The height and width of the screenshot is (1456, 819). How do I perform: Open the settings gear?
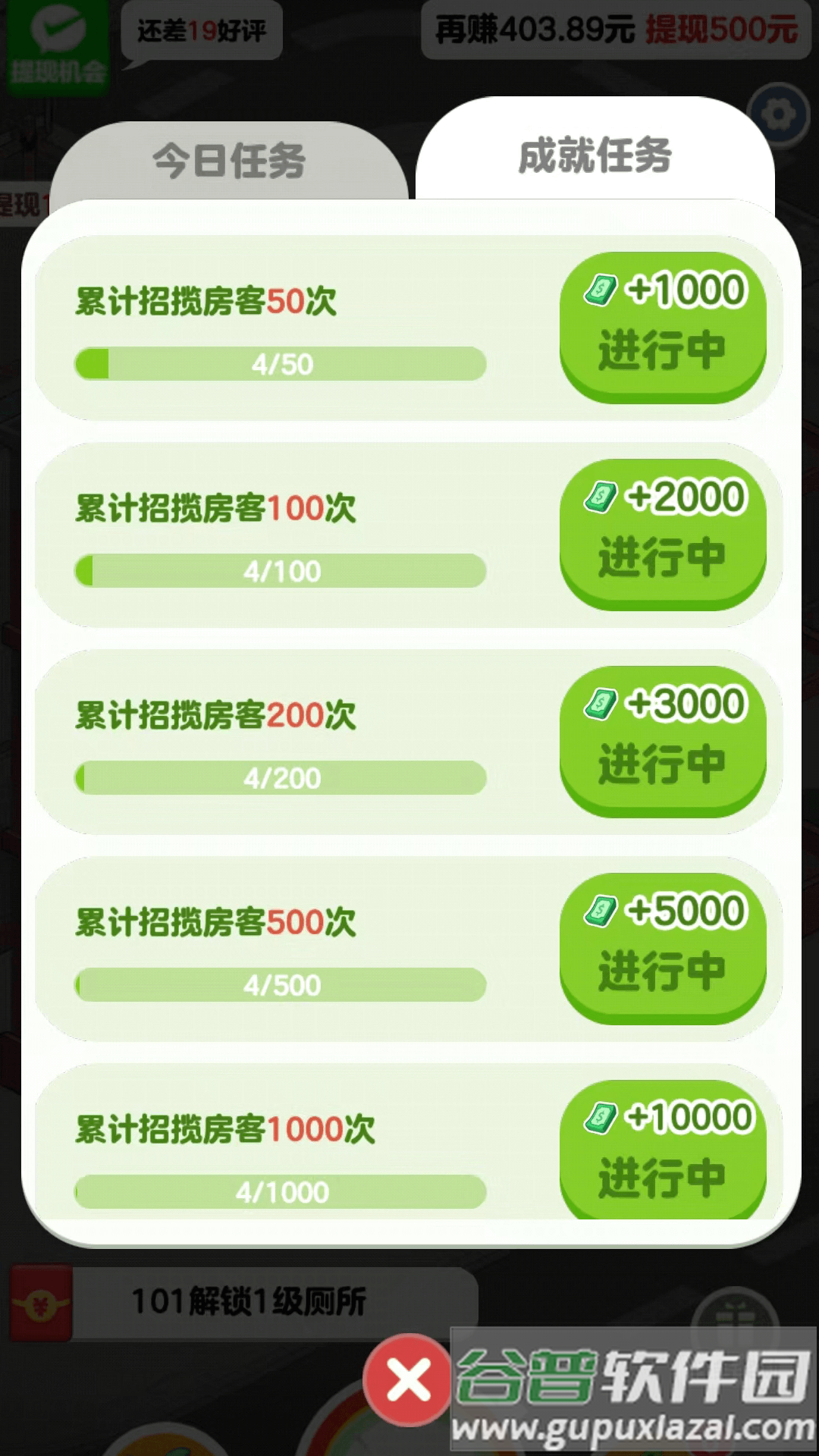(778, 114)
